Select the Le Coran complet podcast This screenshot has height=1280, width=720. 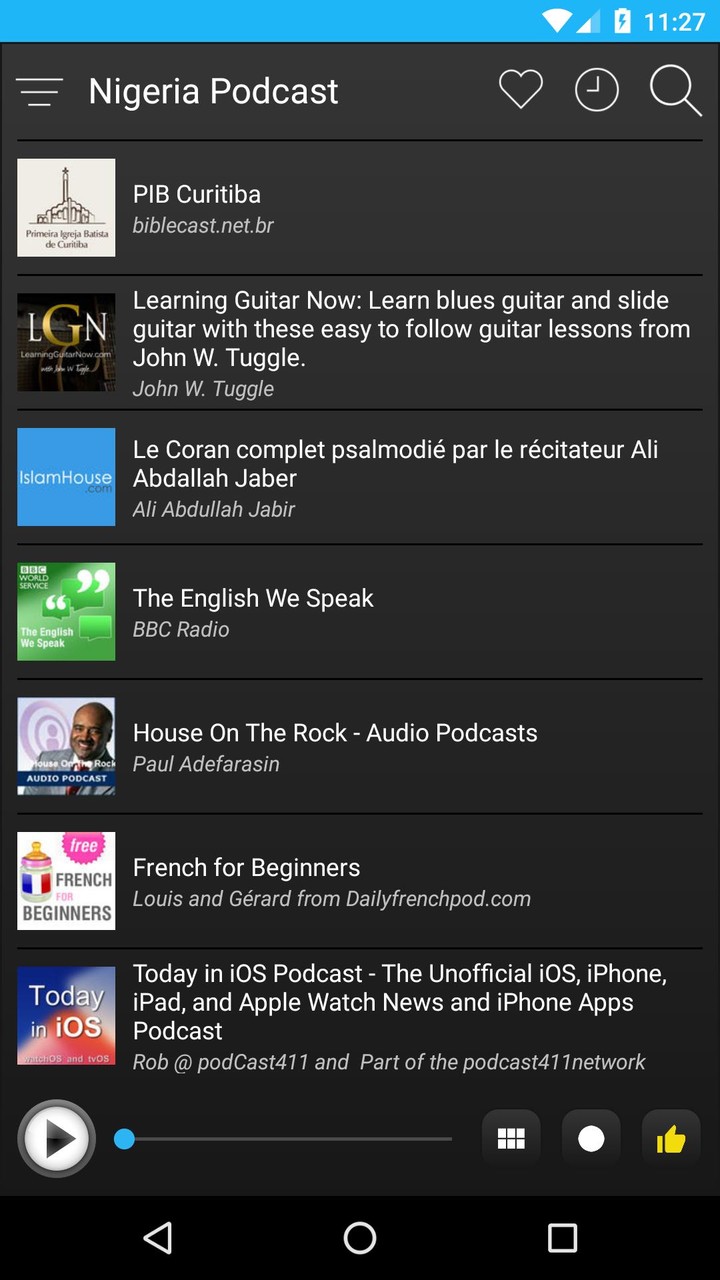click(x=360, y=477)
